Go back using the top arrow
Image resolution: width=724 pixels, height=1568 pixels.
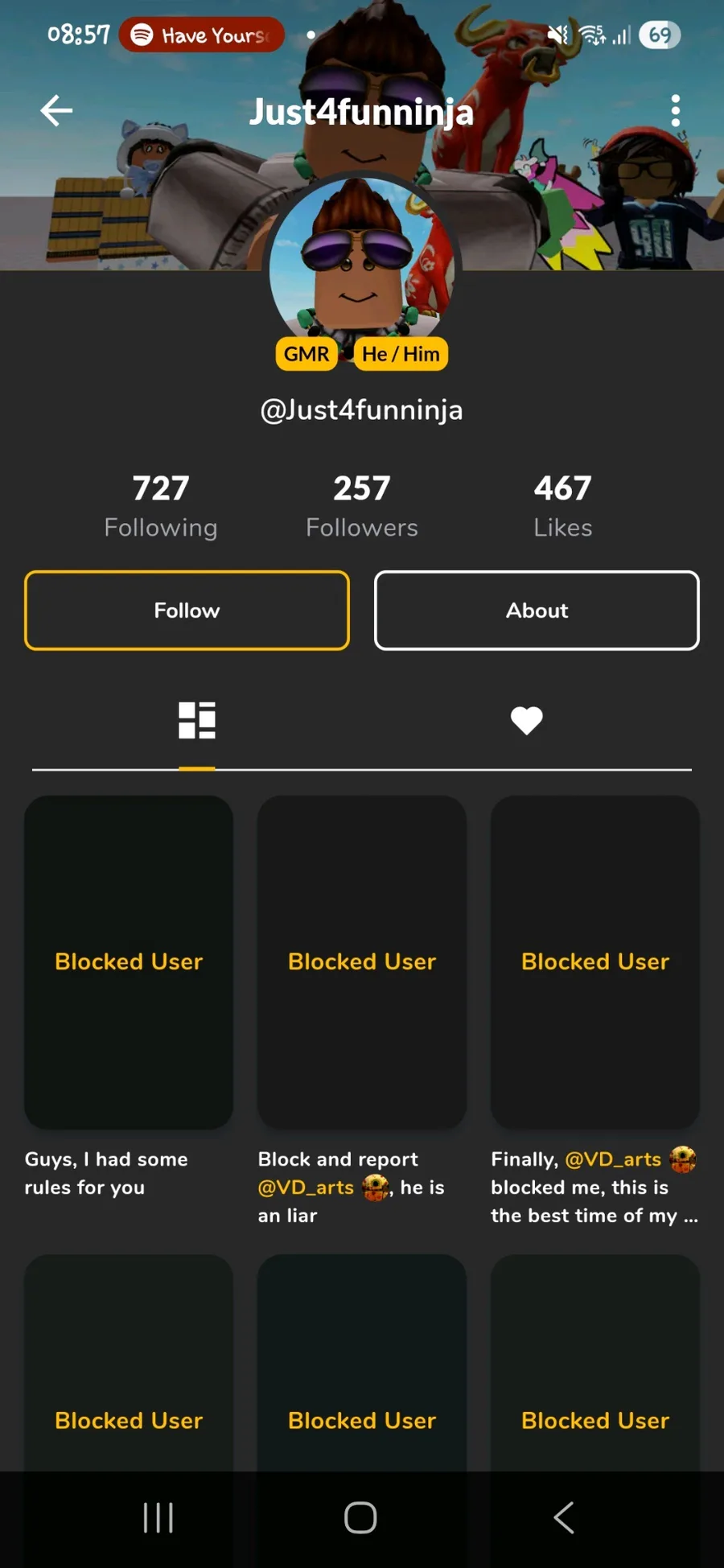[56, 111]
